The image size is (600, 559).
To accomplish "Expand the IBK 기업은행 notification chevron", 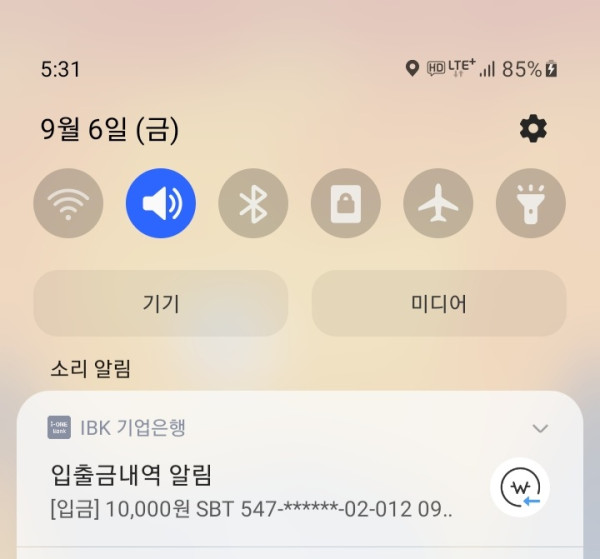I will [x=540, y=429].
